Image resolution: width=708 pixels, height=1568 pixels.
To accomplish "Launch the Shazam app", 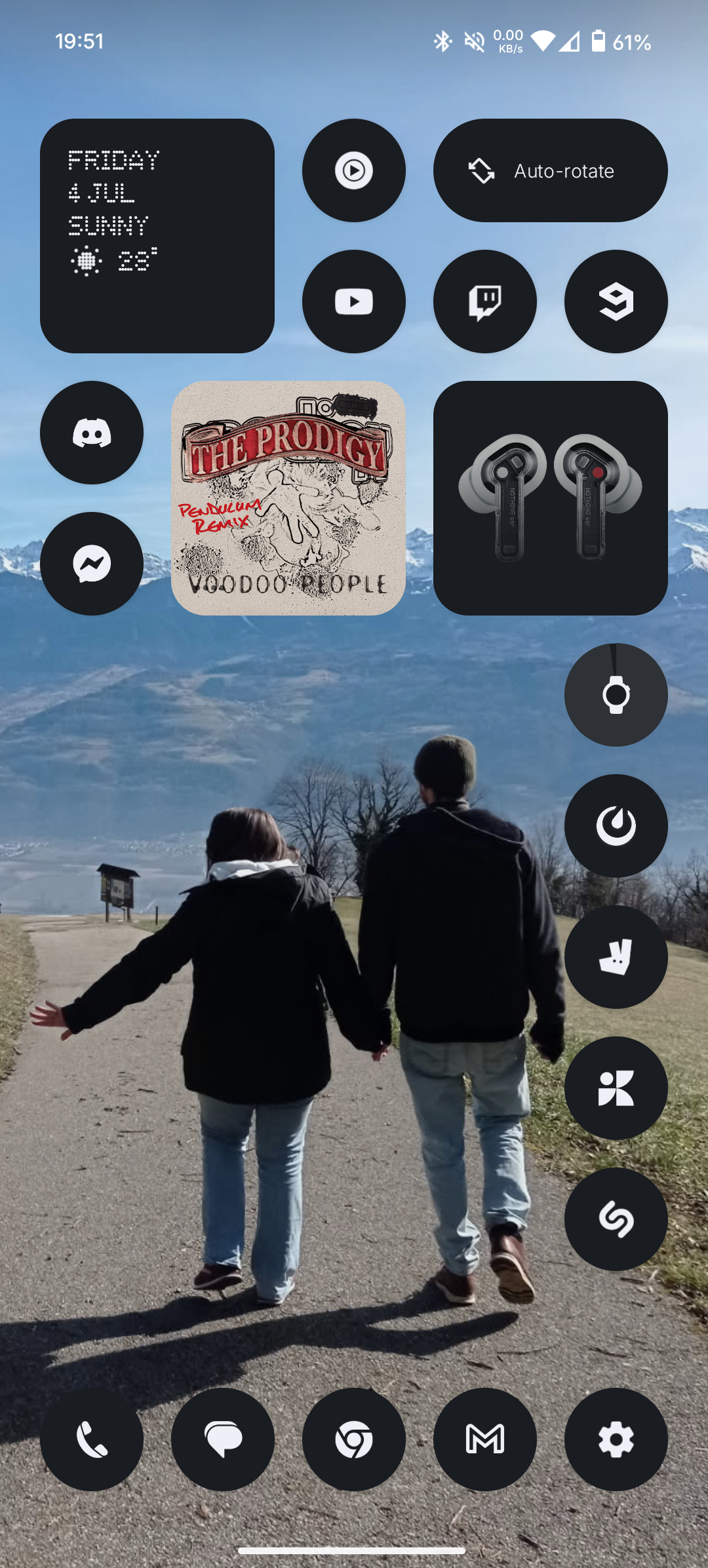I will (616, 1219).
